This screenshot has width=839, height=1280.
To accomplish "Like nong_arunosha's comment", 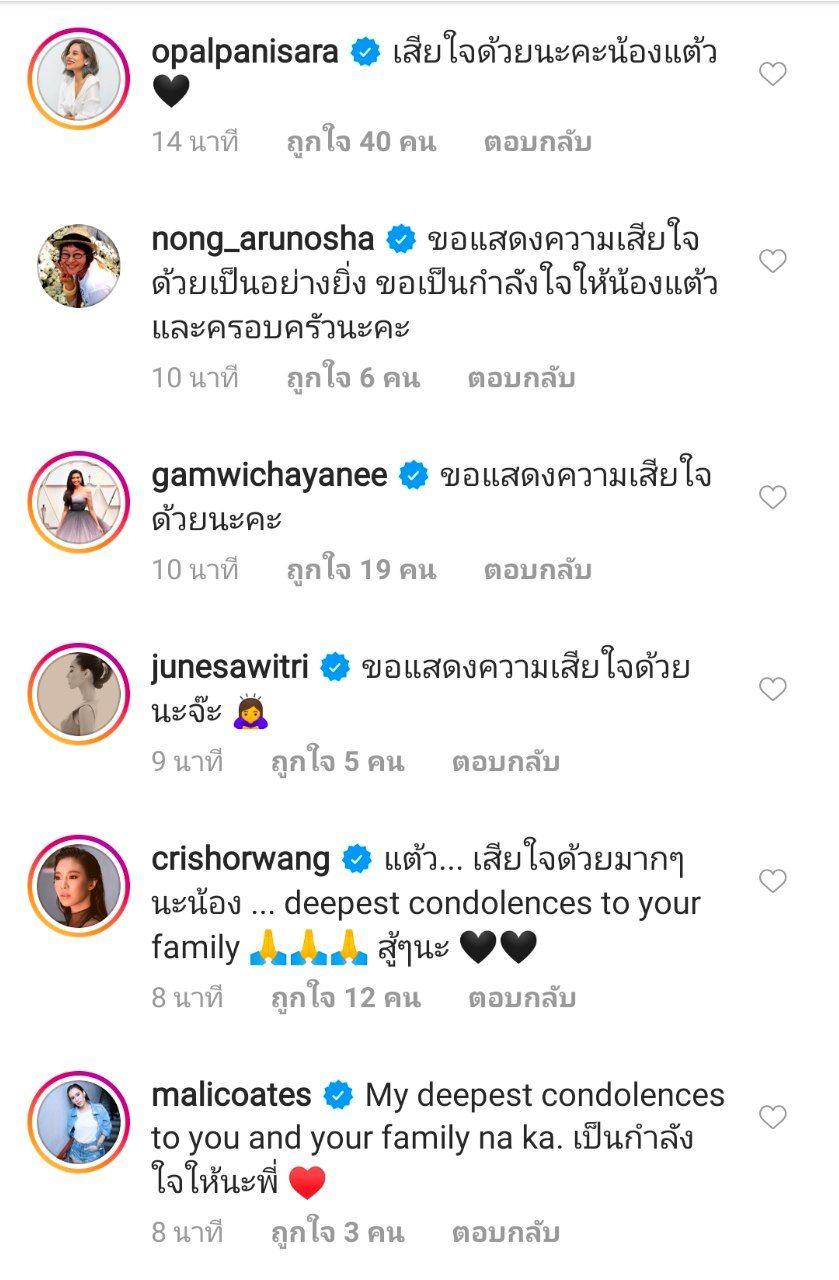I will 772,262.
